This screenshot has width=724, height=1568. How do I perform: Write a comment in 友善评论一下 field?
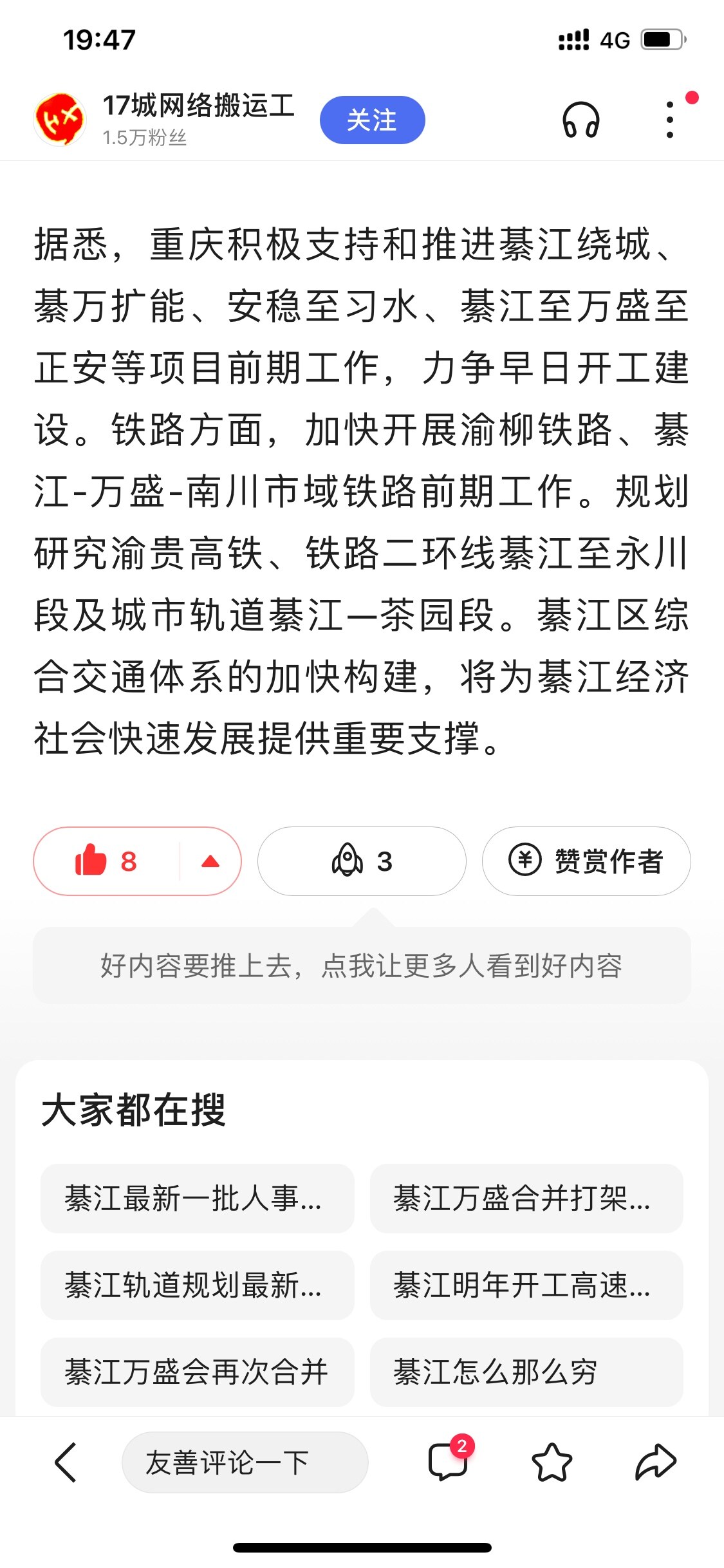[245, 1462]
